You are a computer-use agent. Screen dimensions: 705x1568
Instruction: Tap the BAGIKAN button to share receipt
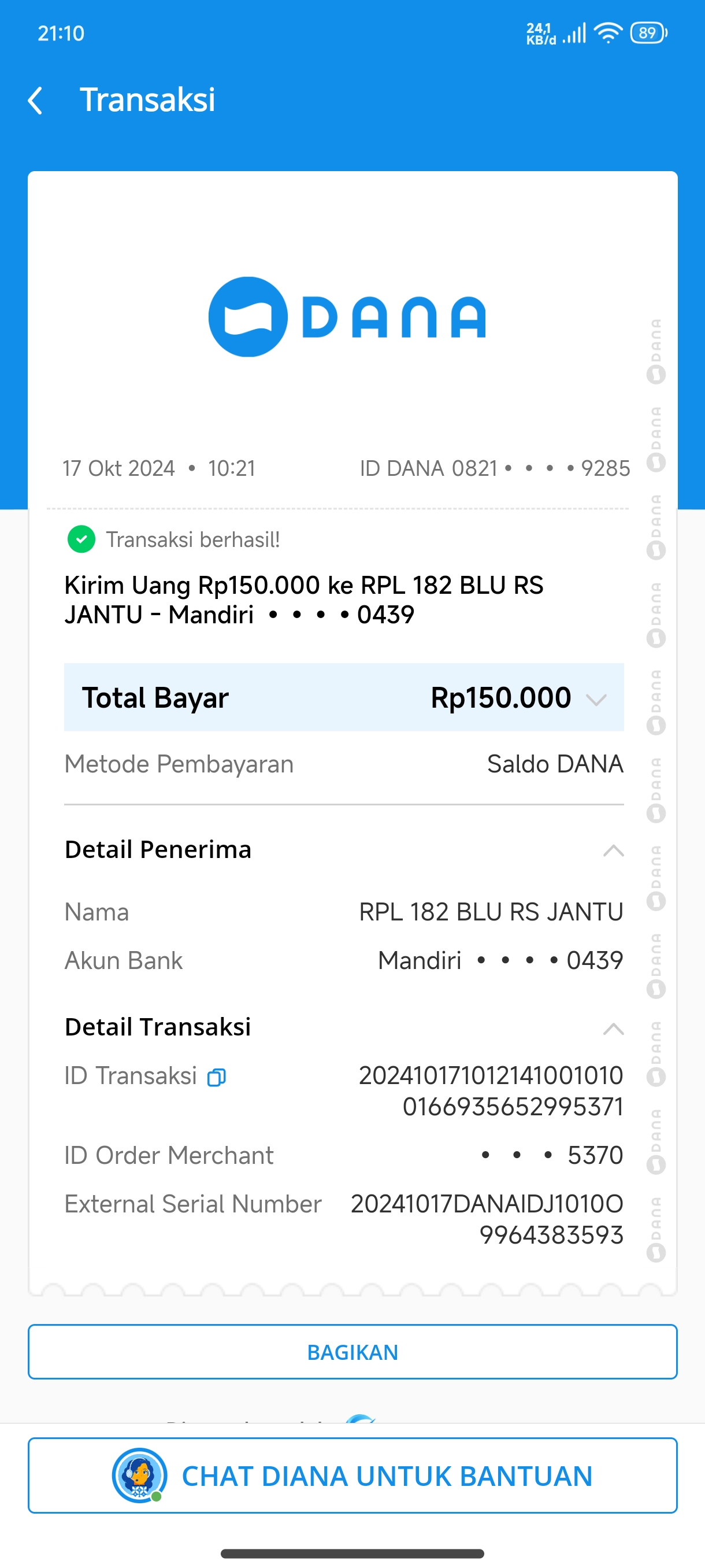(x=352, y=1351)
